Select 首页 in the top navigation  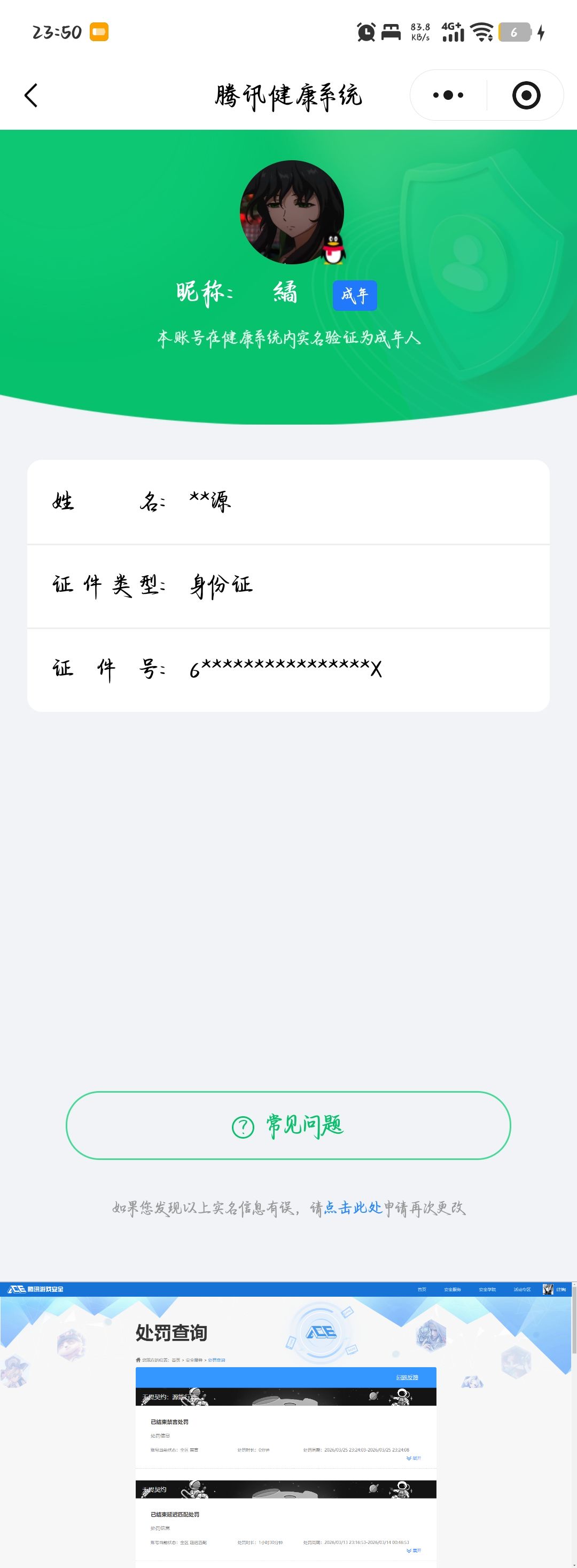[423, 1290]
